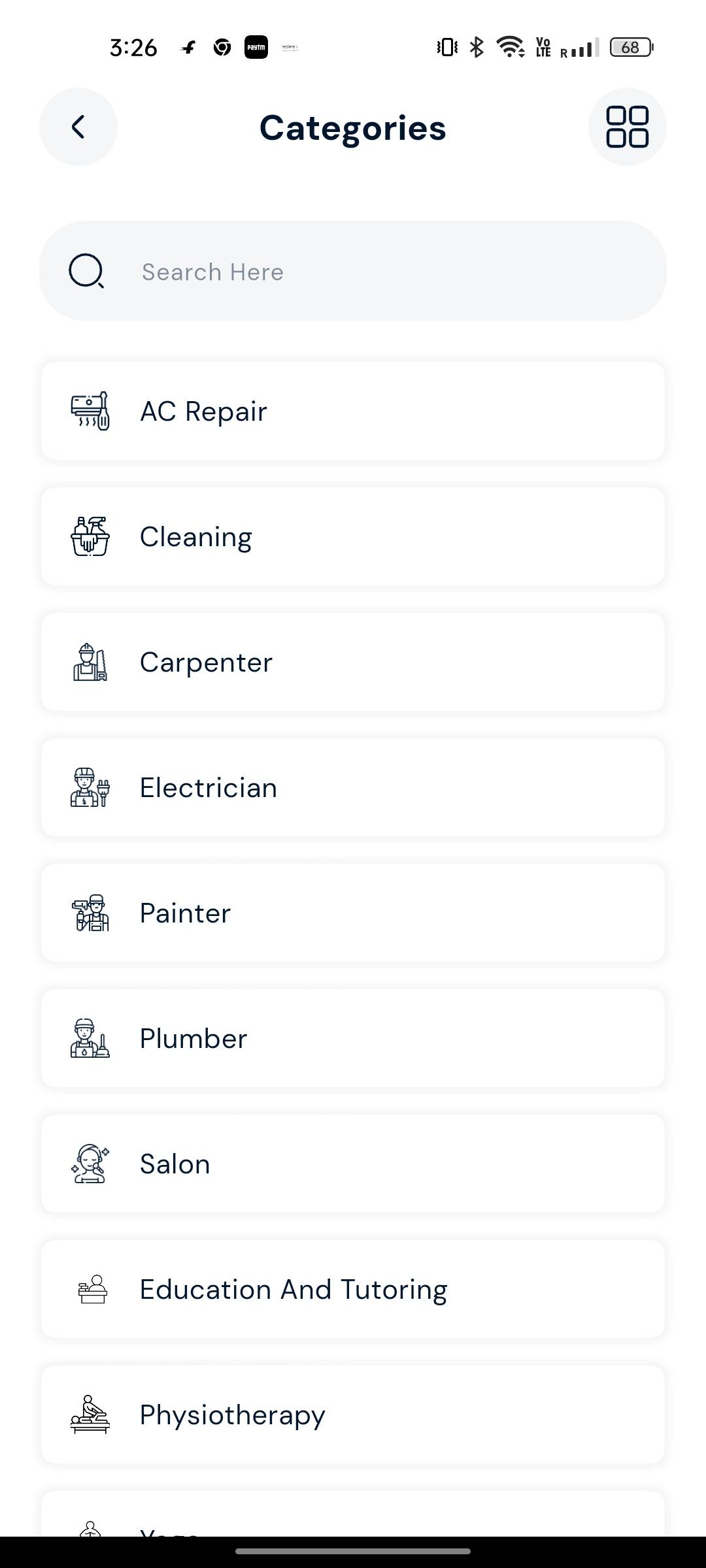This screenshot has width=706, height=1568.
Task: Select the Cleaning category
Action: (x=353, y=537)
